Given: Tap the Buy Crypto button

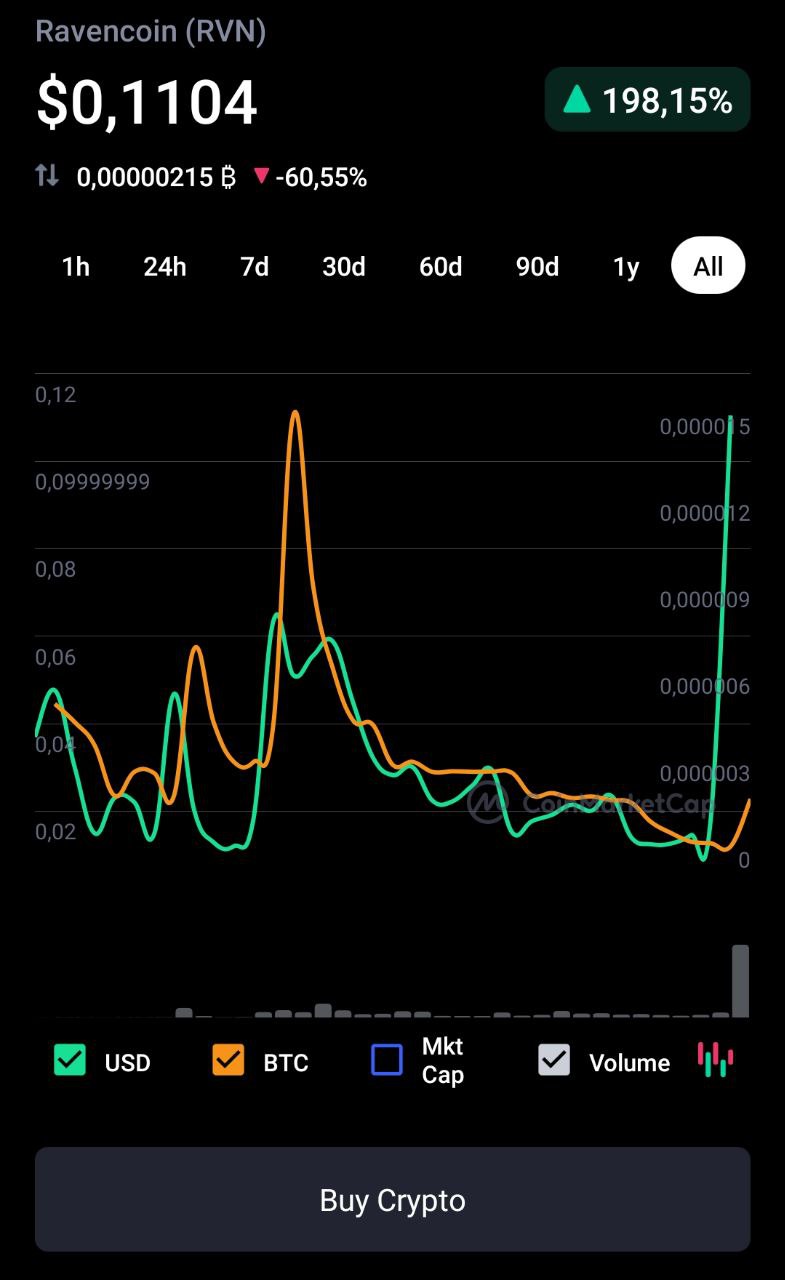Looking at the screenshot, I should [392, 1199].
